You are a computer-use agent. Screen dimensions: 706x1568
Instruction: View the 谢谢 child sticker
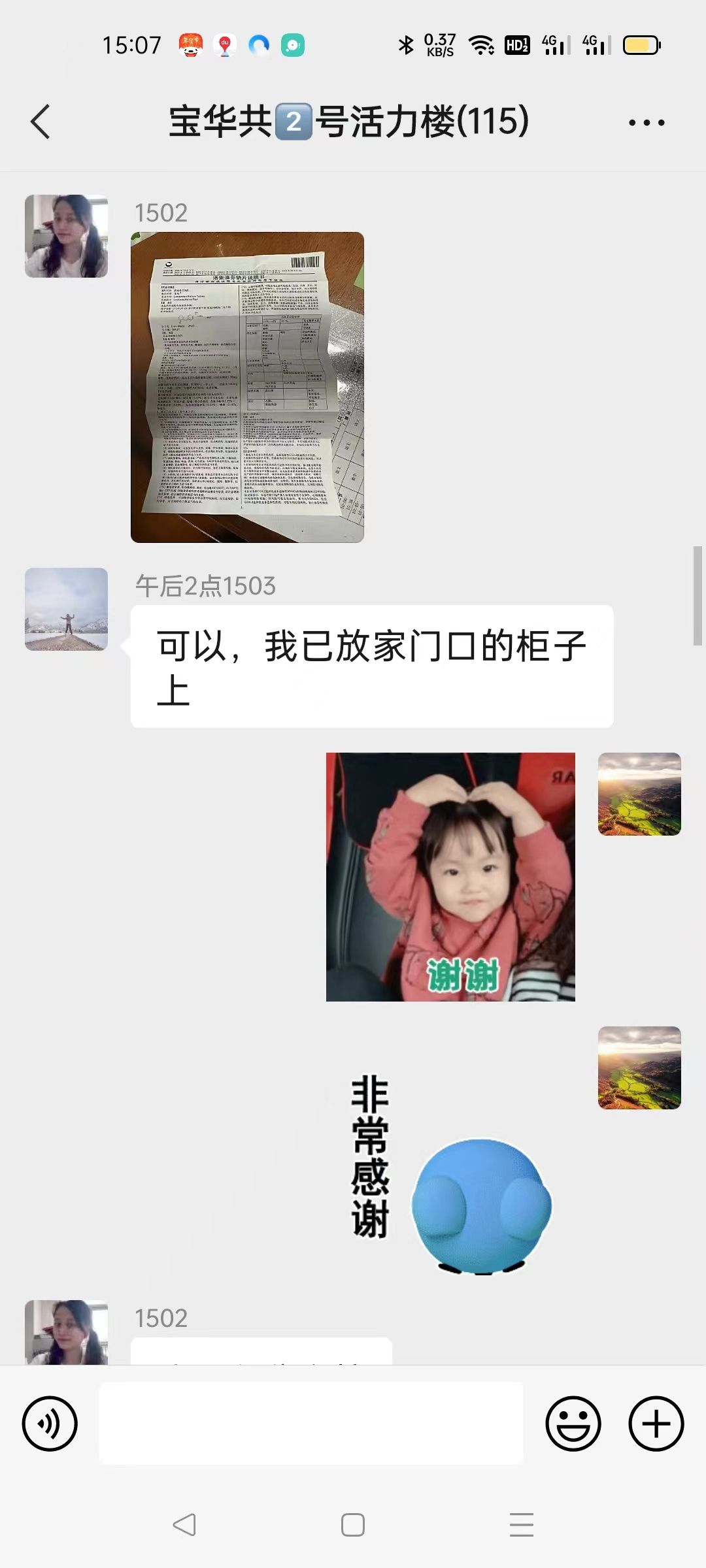click(450, 877)
